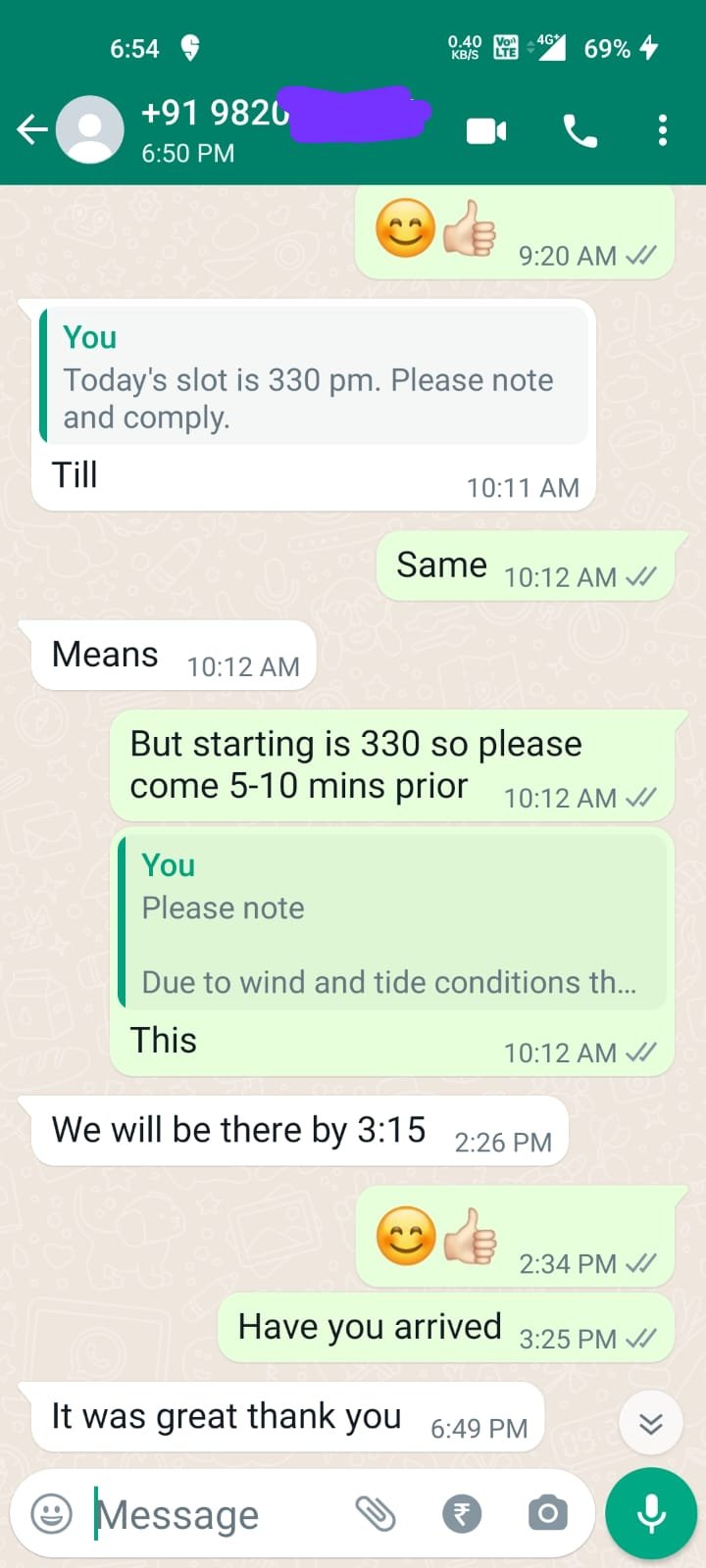Jump to the latest messages
This screenshot has height=1568, width=706.
(651, 1423)
